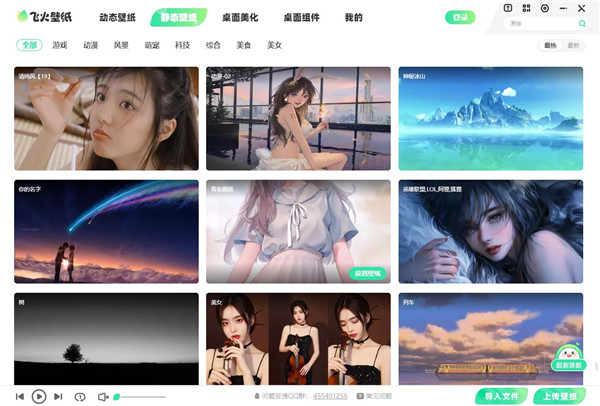Screen dimensions: 600x406
Task: Tap the 导入文件 button
Action: pos(501,396)
